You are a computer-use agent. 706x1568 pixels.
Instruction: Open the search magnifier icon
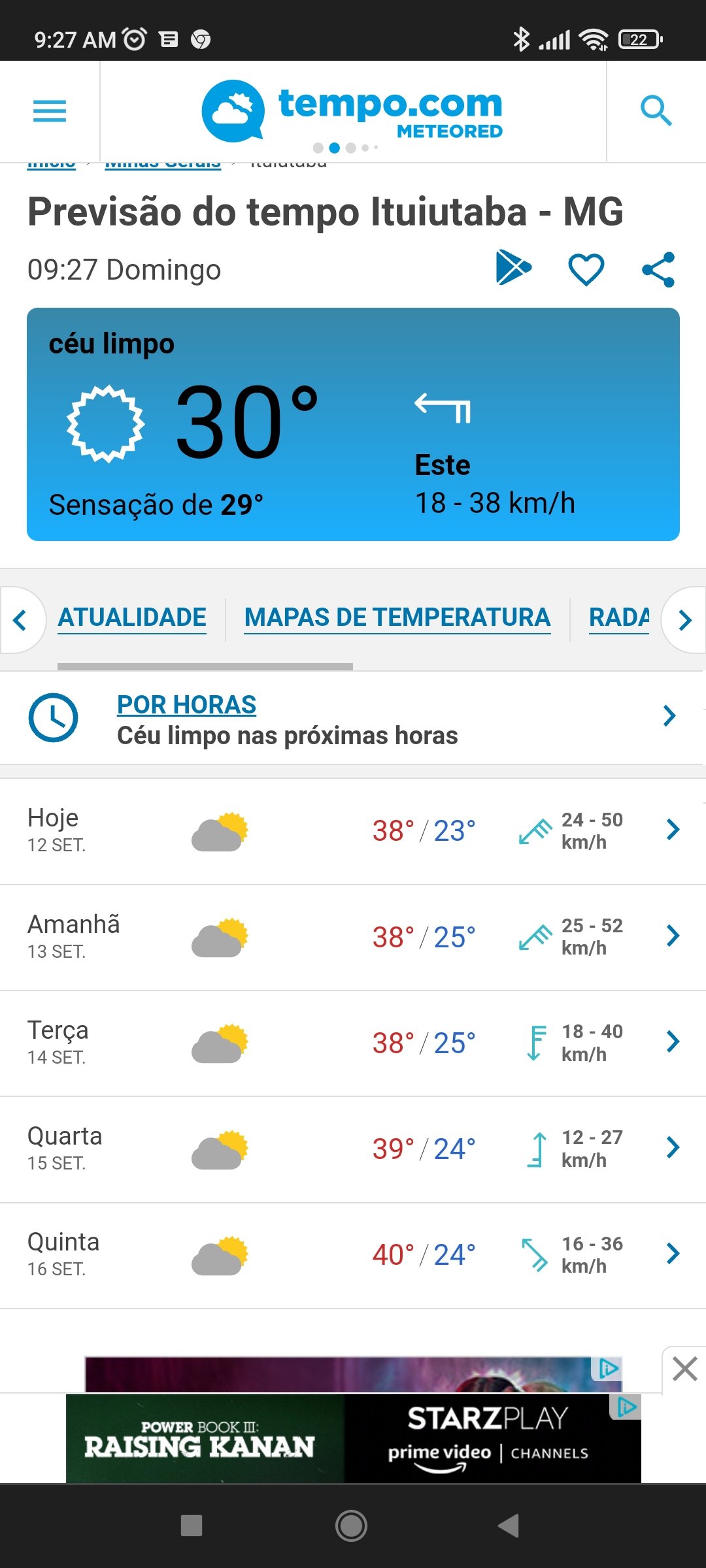click(x=656, y=111)
